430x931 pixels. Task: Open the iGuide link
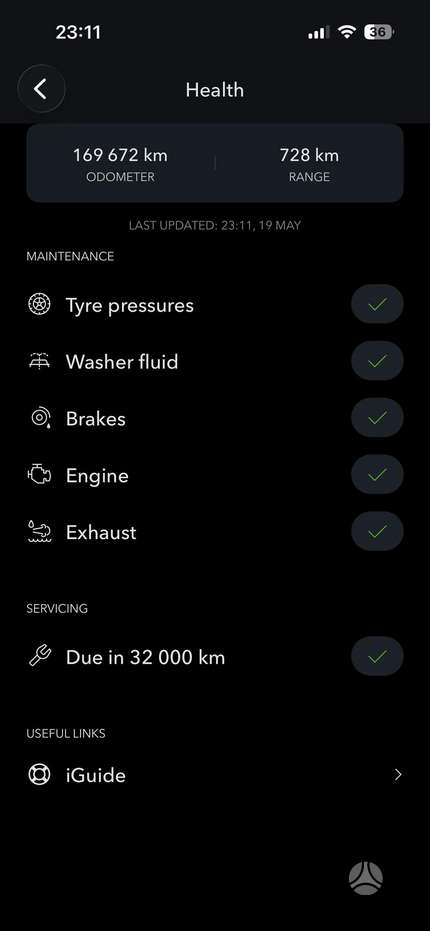point(215,775)
